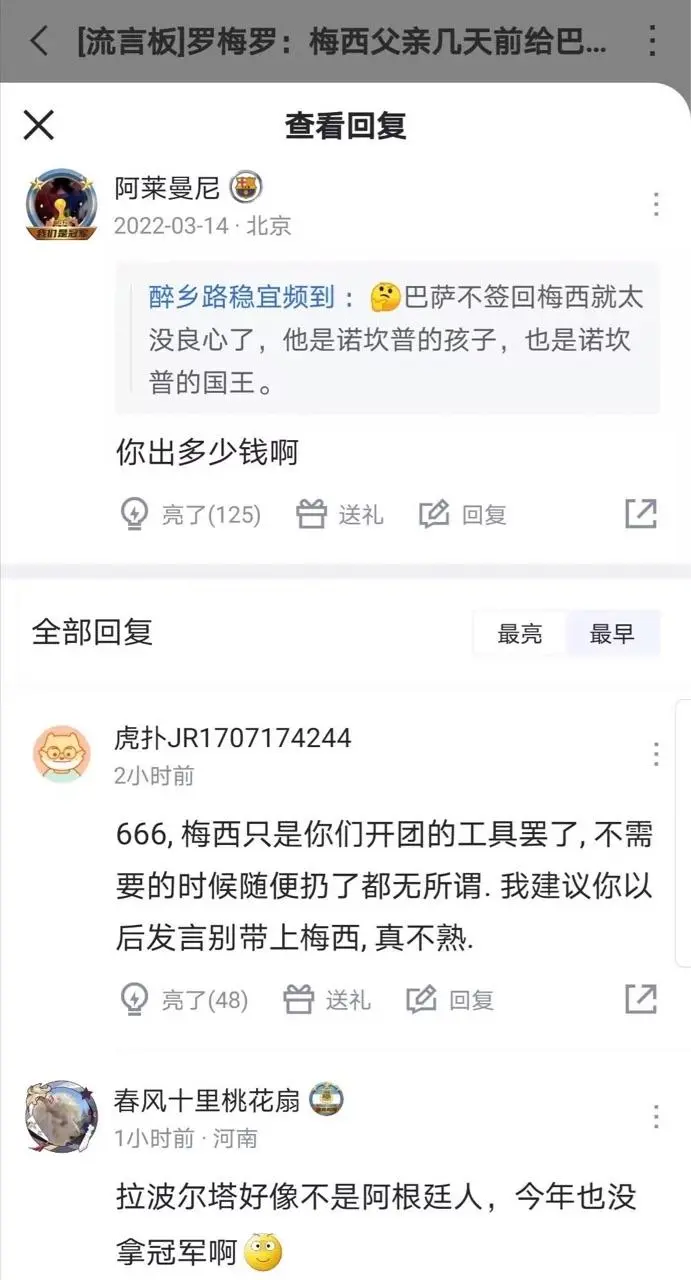Viewport: 691px width, 1280px height.
Task: Like 虎扑JR1707174244's reply with 亮了(48)
Action: [x=184, y=999]
